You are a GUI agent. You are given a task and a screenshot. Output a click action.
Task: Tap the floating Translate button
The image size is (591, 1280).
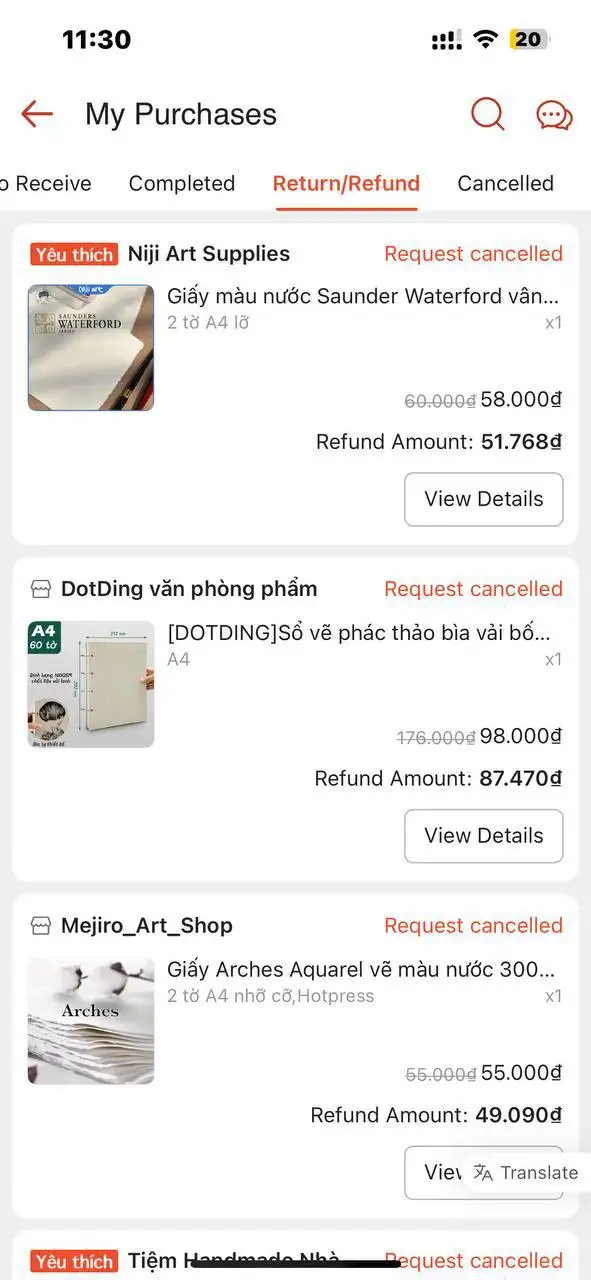click(527, 1173)
